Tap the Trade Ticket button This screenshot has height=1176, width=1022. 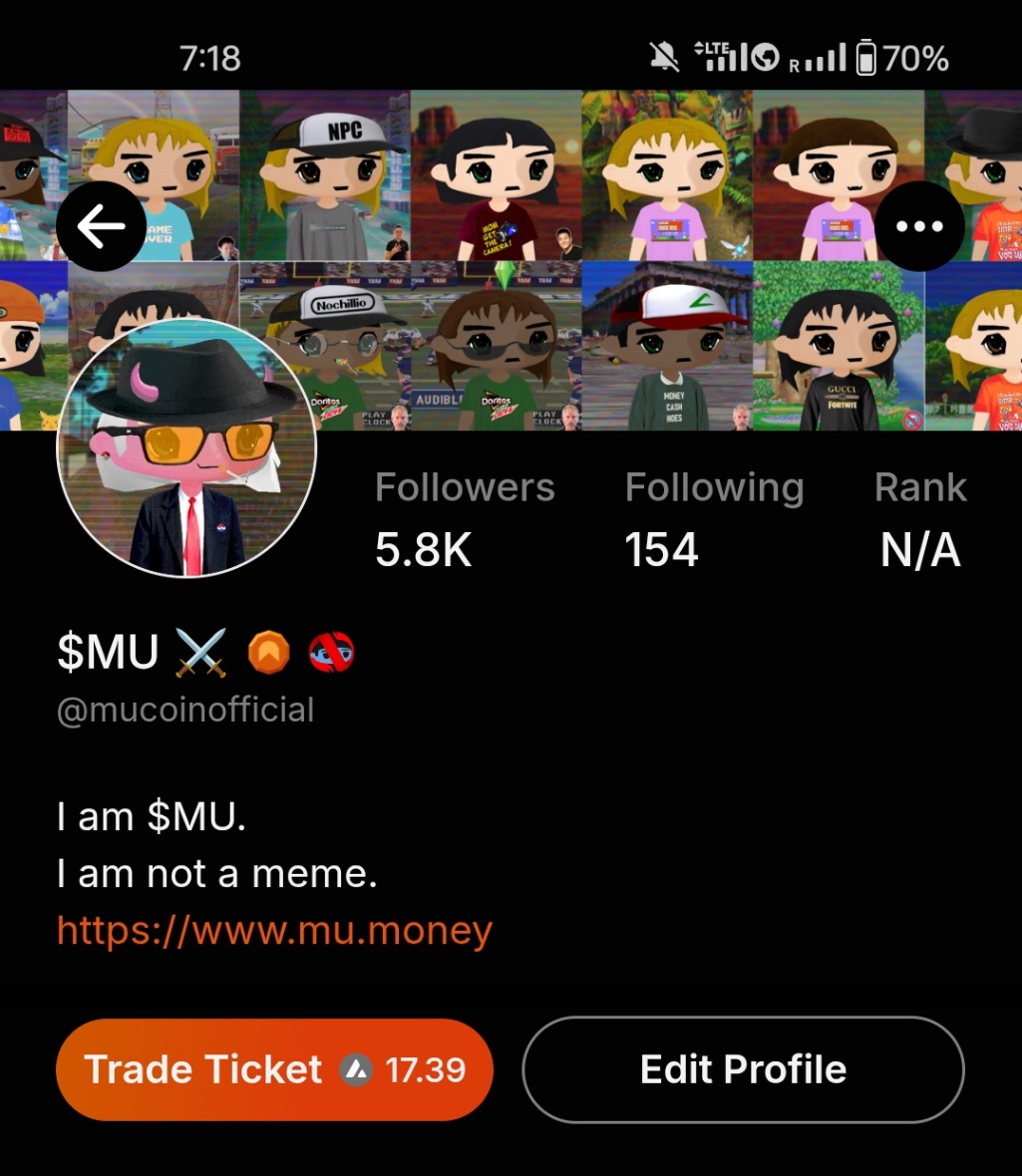coord(274,1069)
